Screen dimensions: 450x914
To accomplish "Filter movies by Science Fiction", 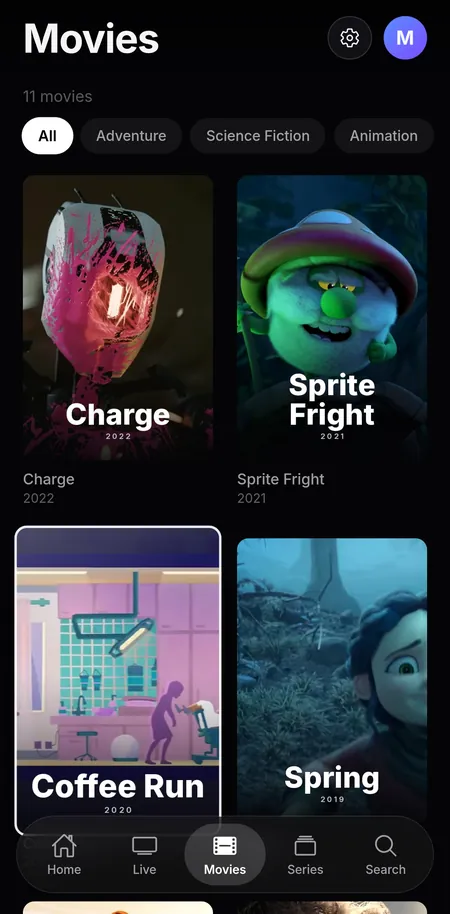I will click(x=258, y=136).
